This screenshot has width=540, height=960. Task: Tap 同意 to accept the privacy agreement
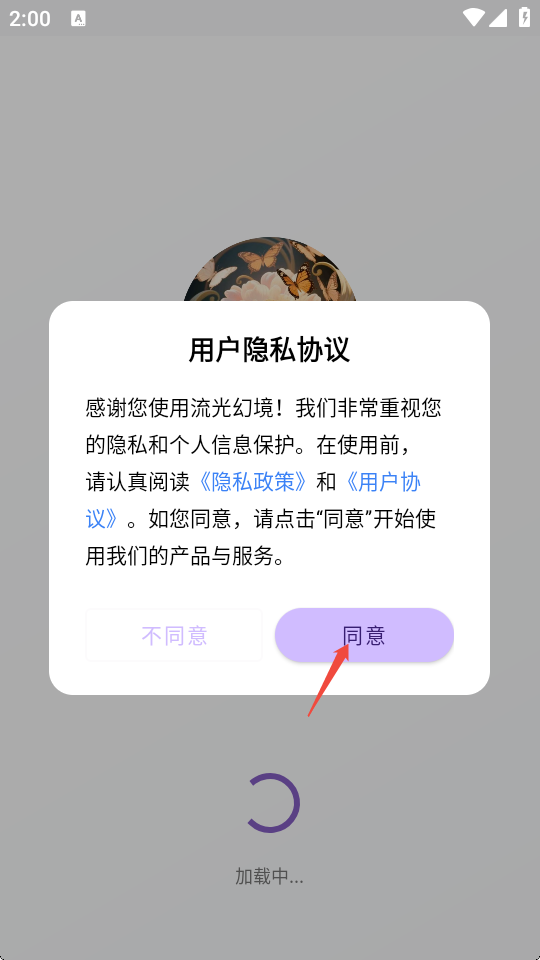coord(364,635)
